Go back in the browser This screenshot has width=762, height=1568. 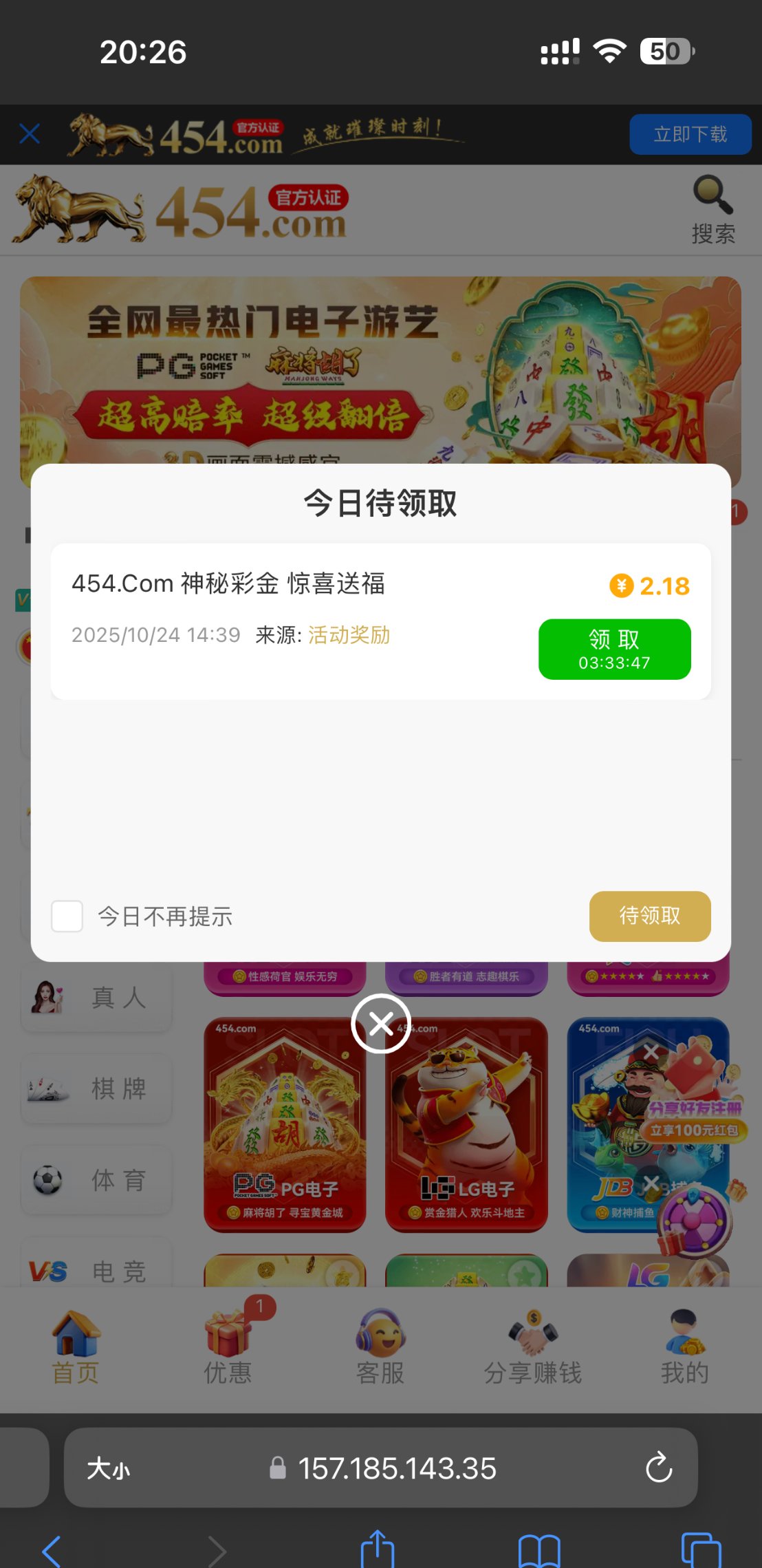pos(52,1551)
